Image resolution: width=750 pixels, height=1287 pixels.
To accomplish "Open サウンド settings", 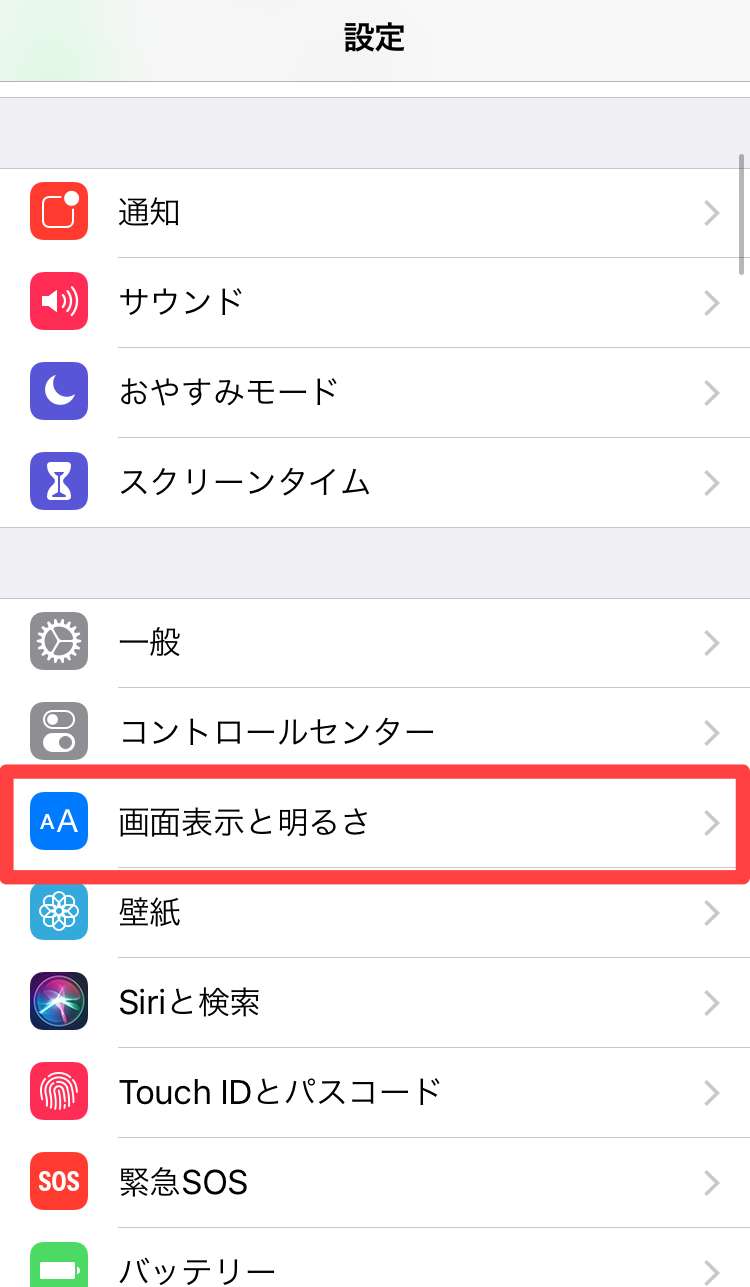I will point(375,302).
